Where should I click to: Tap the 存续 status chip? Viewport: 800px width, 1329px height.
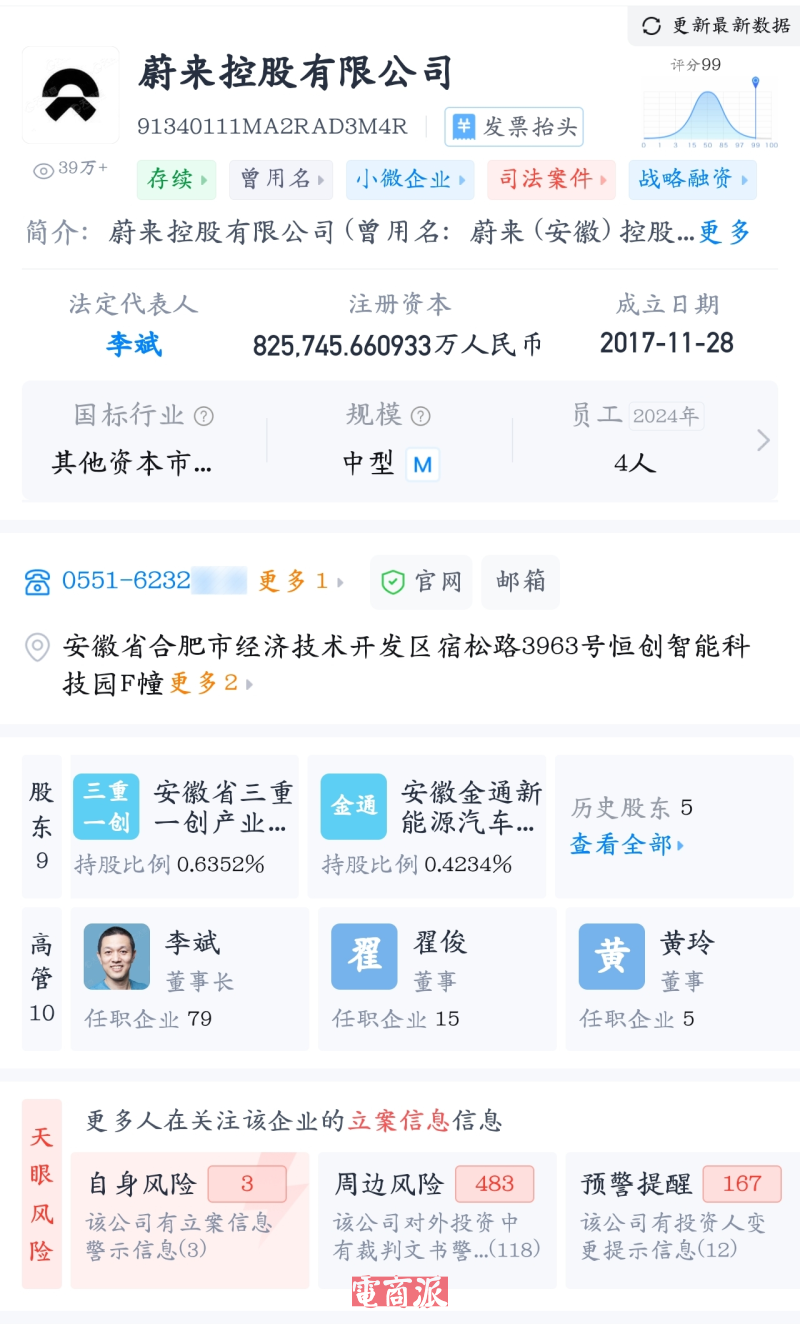coord(176,180)
